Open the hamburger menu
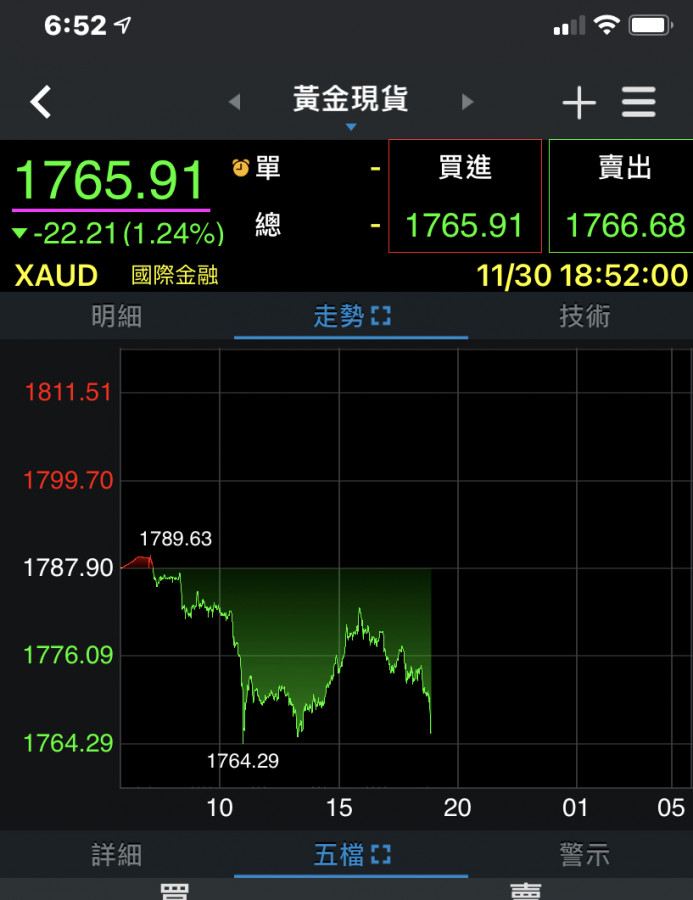Screen dimensions: 693x900 (638, 102)
